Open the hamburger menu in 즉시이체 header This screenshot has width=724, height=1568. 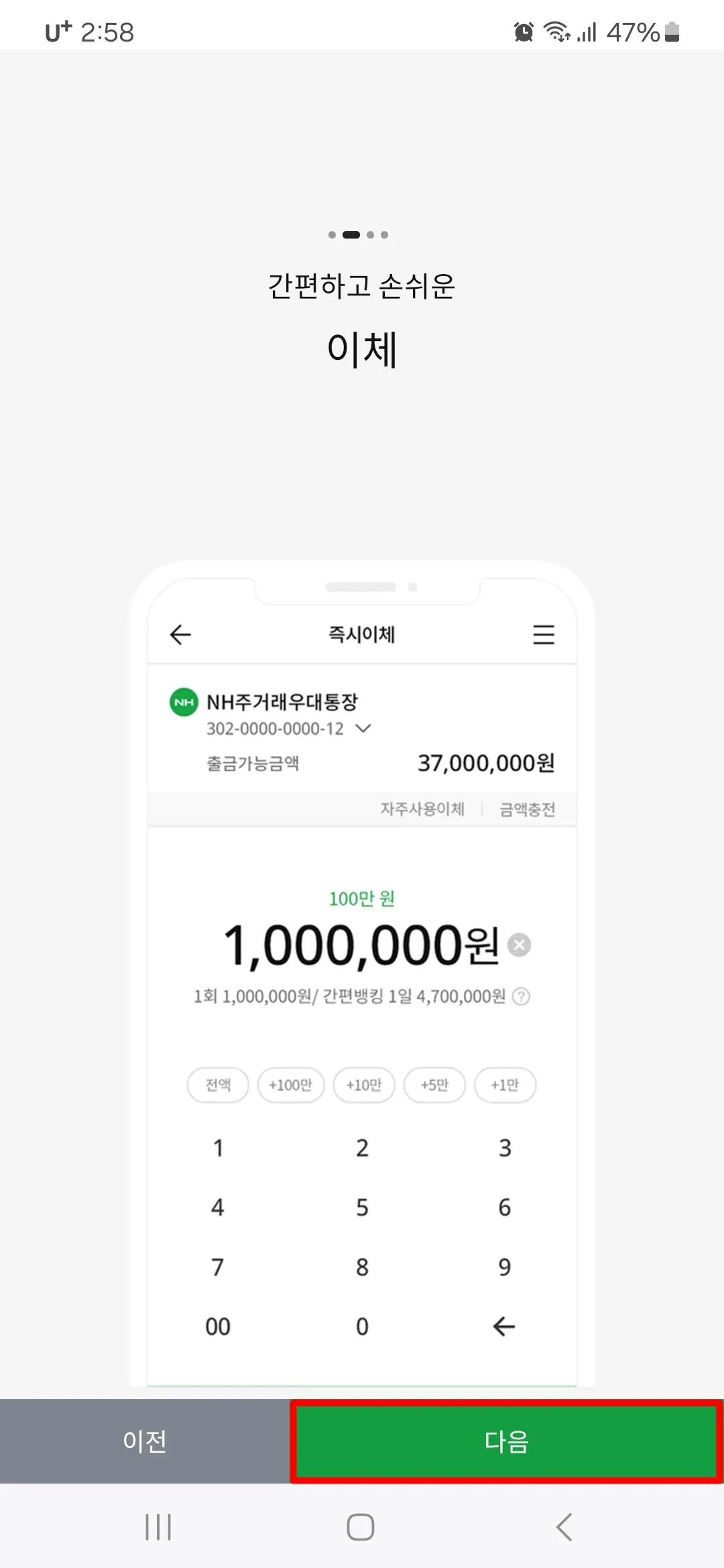click(544, 635)
